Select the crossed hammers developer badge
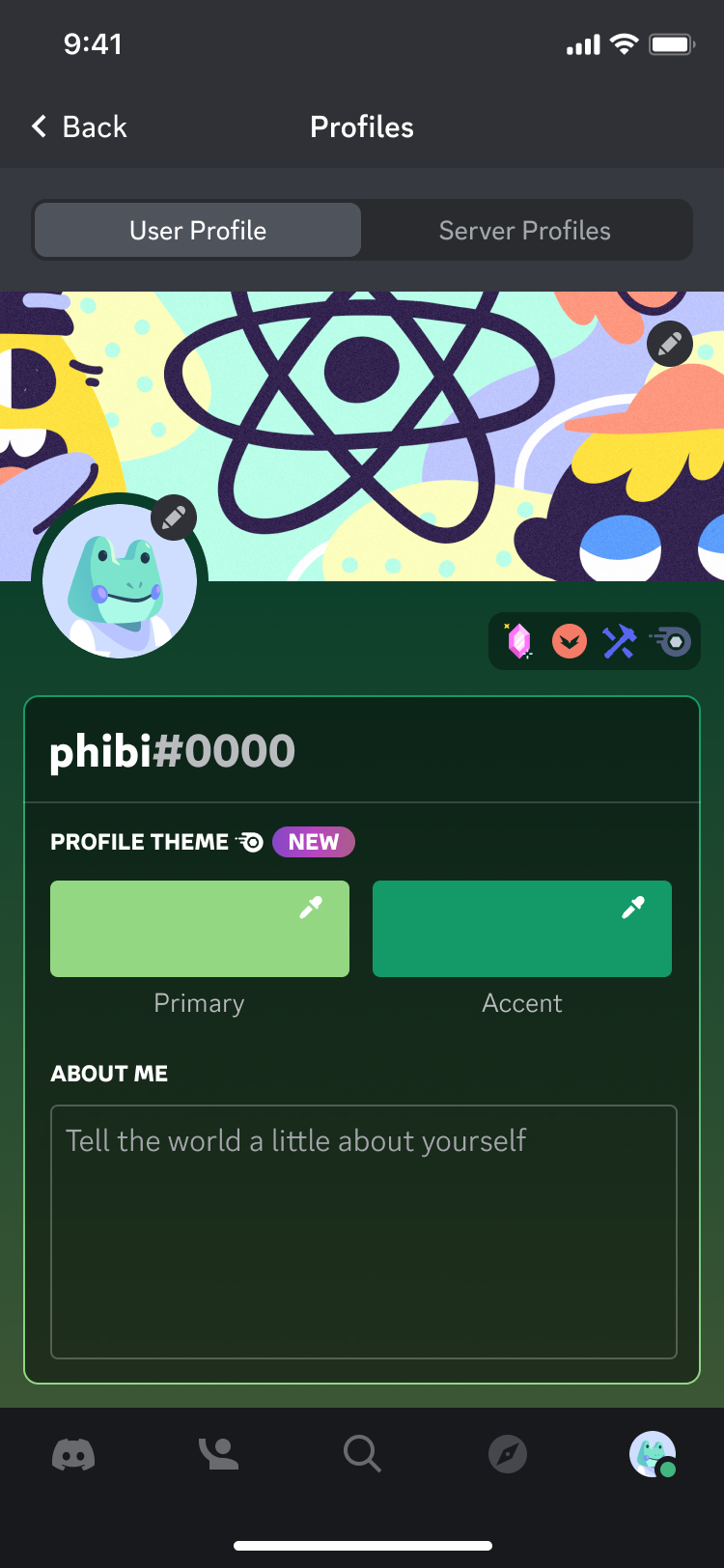The height and width of the screenshot is (1568, 724). (620, 640)
